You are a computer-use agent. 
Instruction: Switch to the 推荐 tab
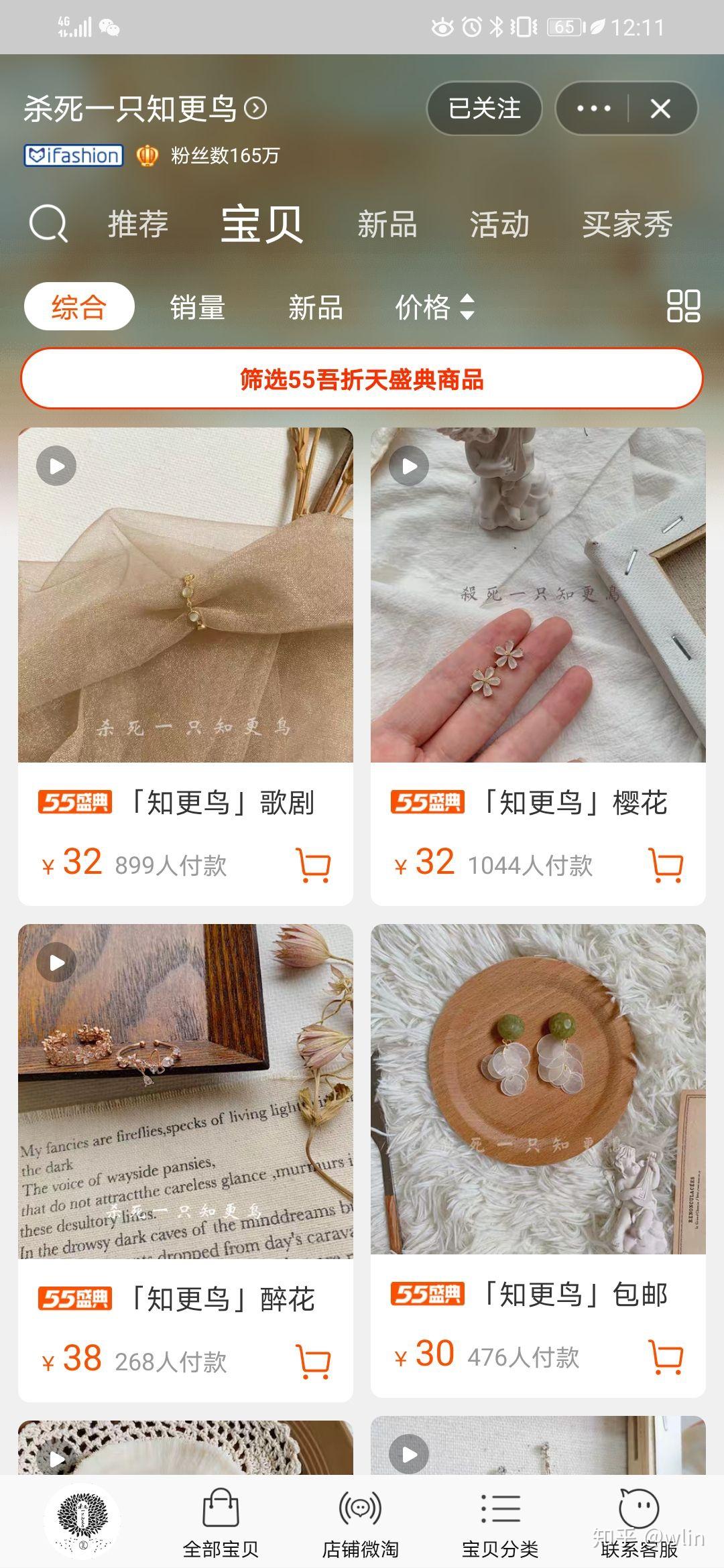click(138, 224)
